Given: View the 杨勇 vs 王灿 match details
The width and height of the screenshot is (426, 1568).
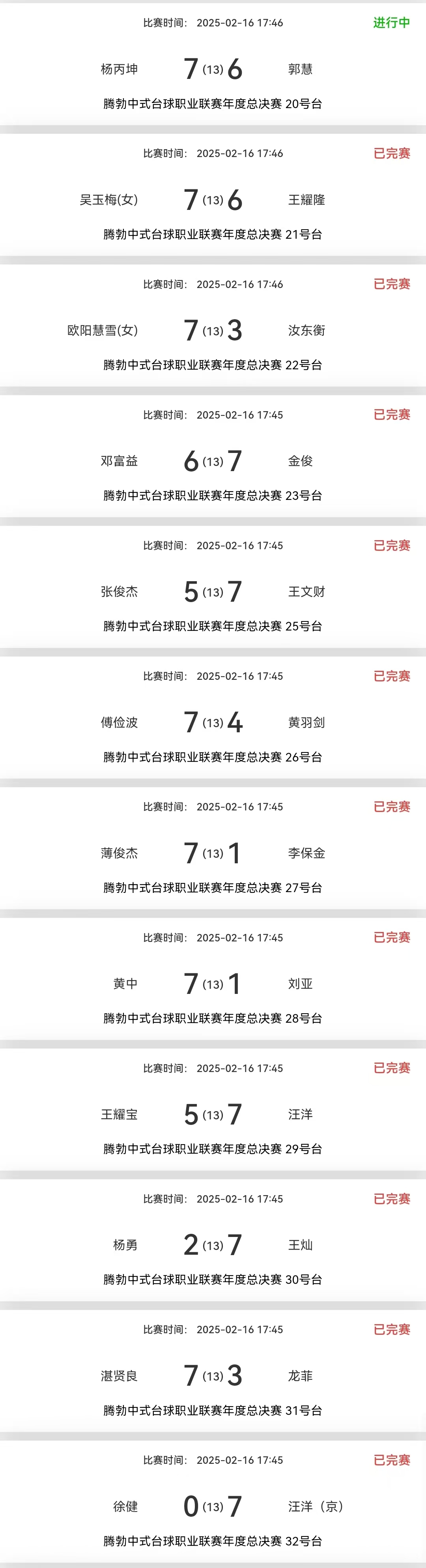Looking at the screenshot, I should (x=212, y=1245).
